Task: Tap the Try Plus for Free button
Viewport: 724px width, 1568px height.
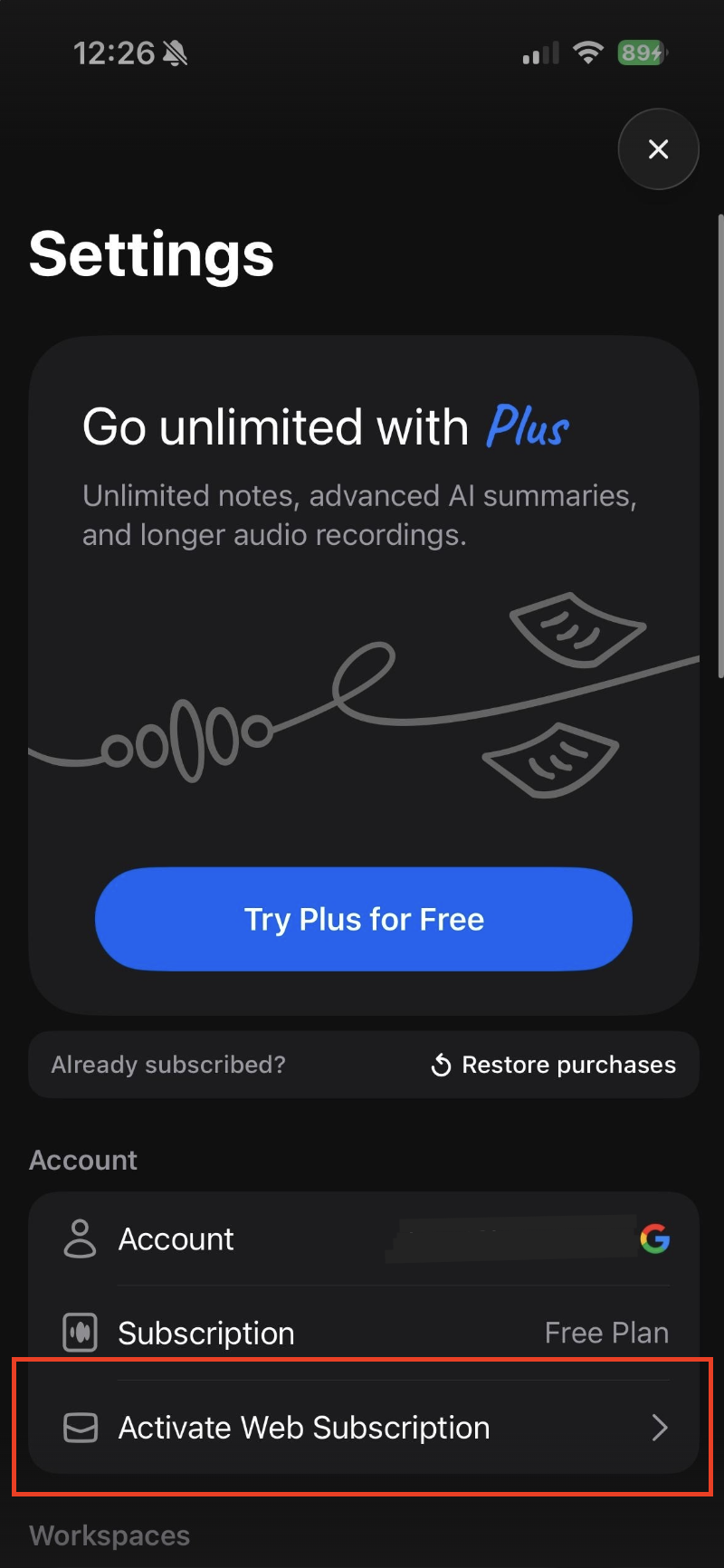Action: pos(363,919)
